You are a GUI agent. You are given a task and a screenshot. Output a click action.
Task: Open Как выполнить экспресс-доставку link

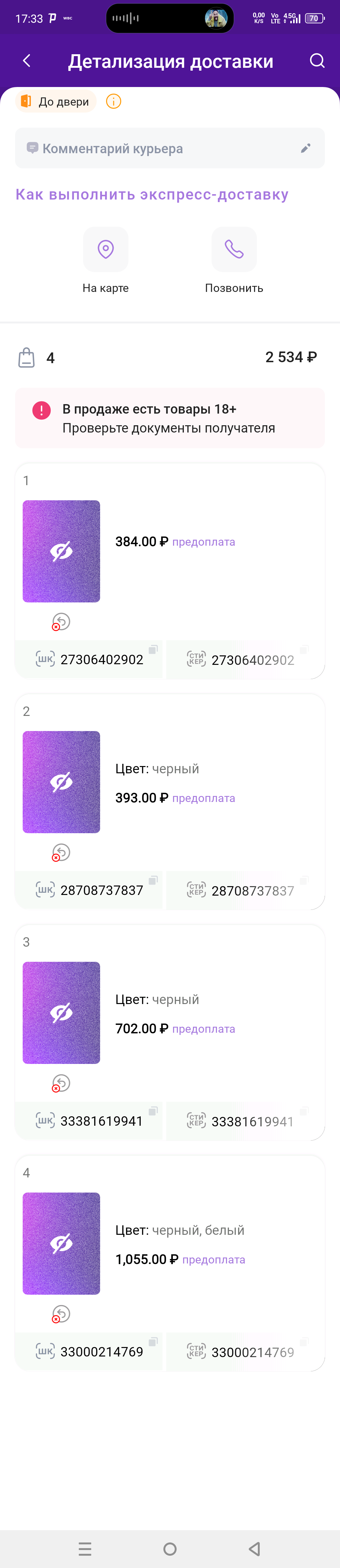point(152,195)
